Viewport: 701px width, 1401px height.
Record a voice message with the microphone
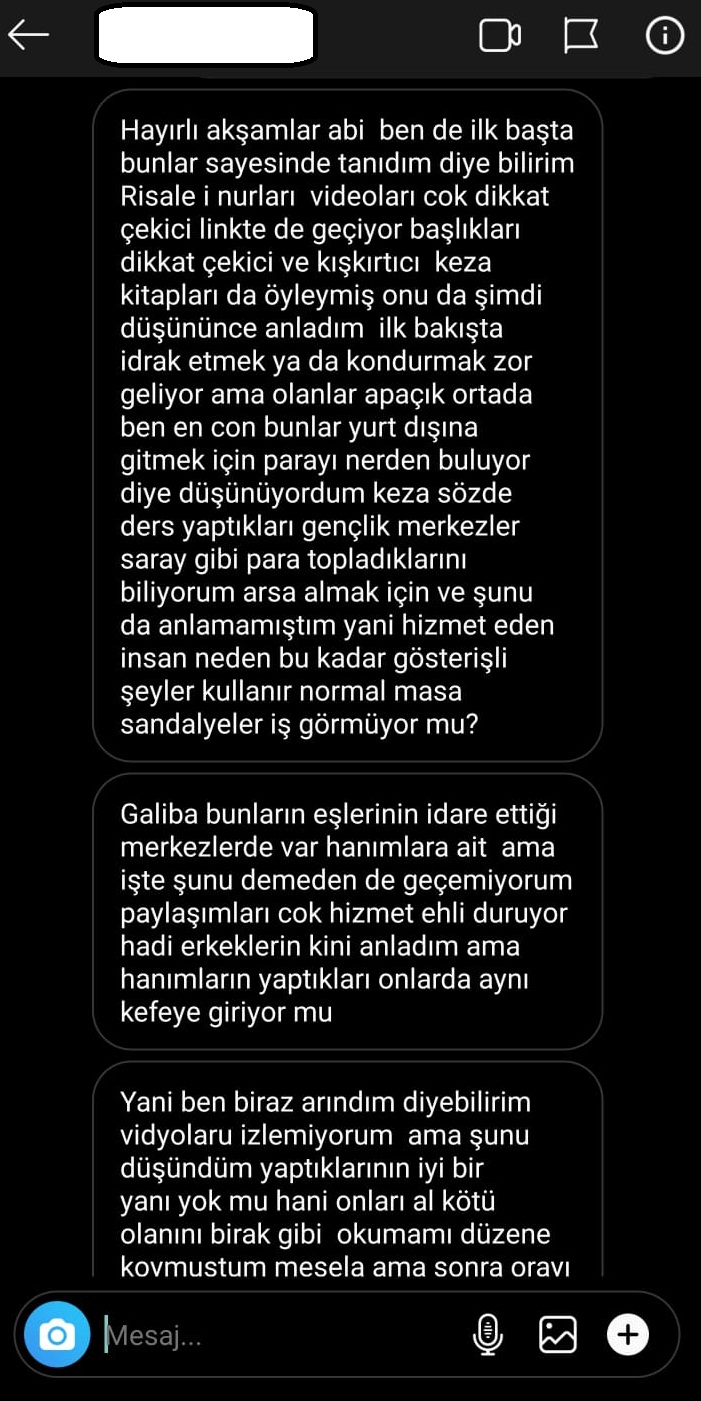coord(487,1334)
